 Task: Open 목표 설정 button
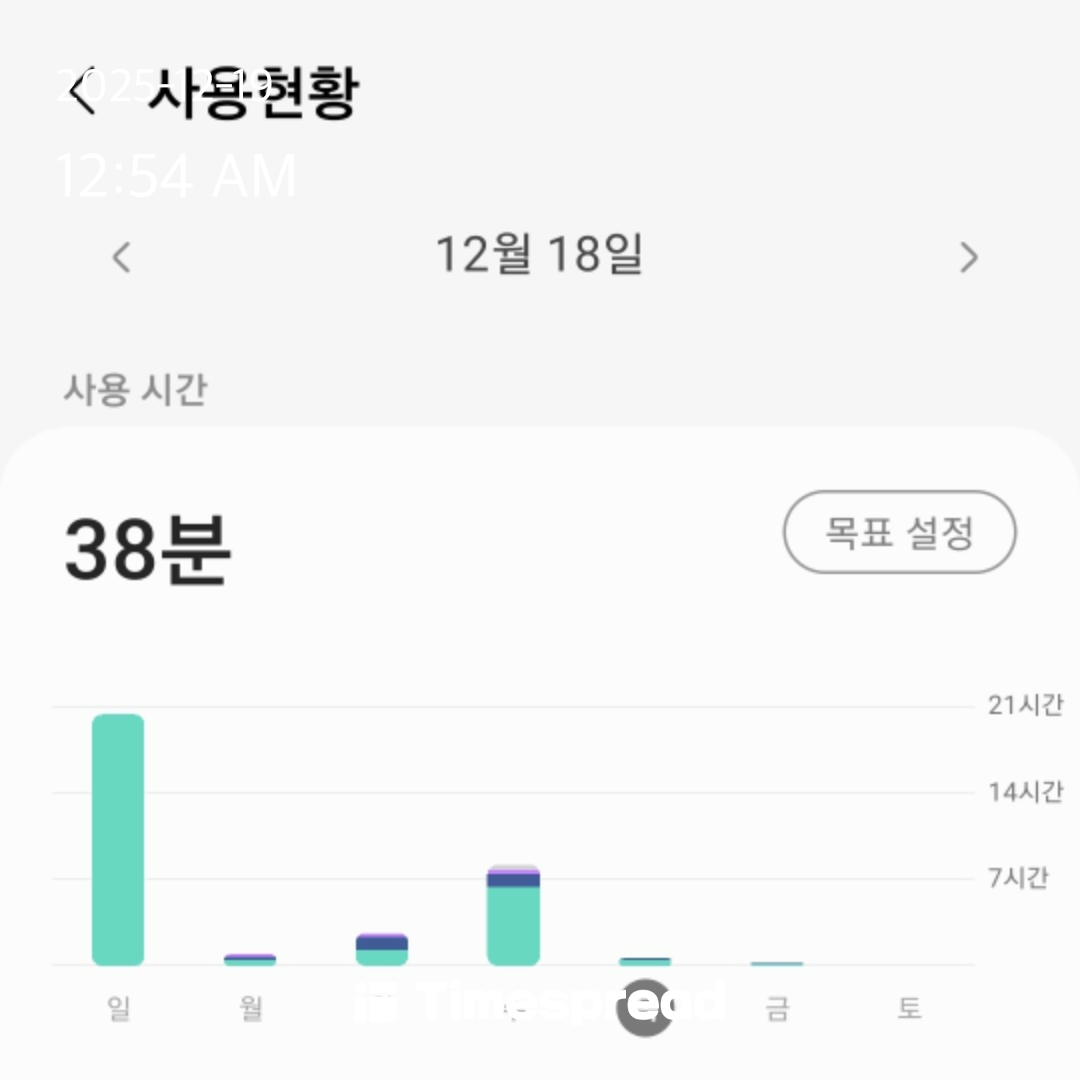pyautogui.click(x=898, y=532)
